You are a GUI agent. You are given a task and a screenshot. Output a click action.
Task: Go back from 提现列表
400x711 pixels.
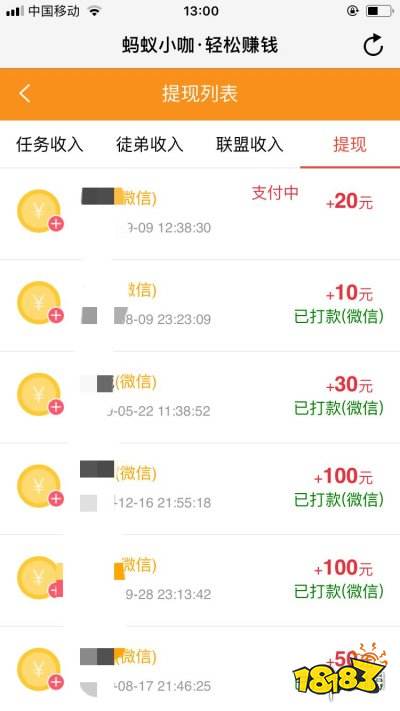point(25,94)
